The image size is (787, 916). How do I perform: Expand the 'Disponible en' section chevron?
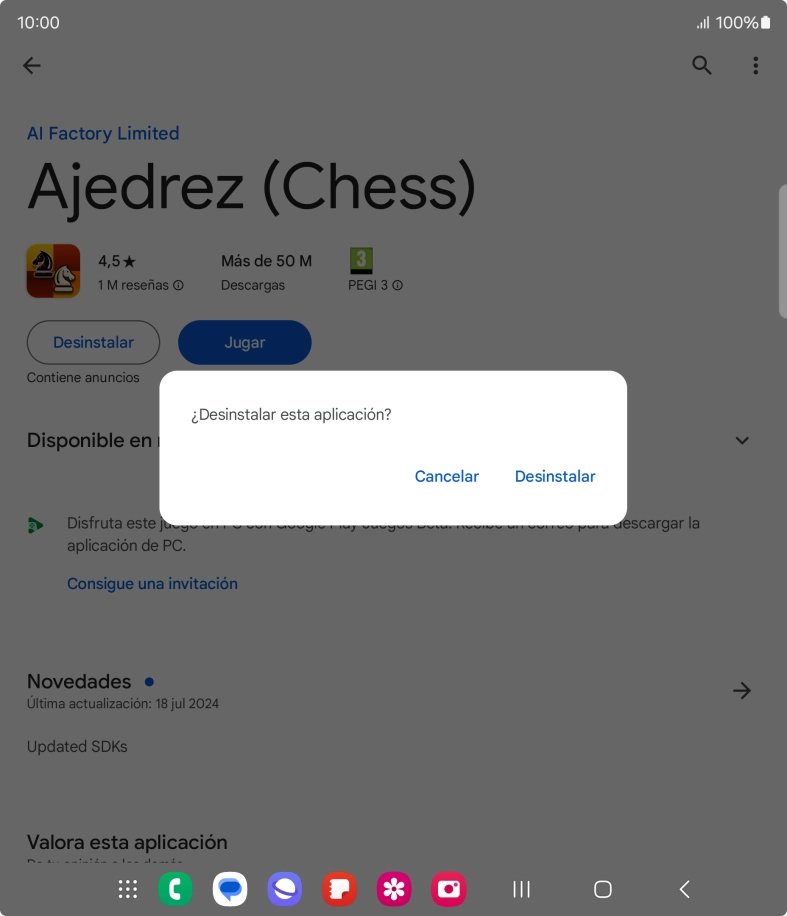pos(742,440)
